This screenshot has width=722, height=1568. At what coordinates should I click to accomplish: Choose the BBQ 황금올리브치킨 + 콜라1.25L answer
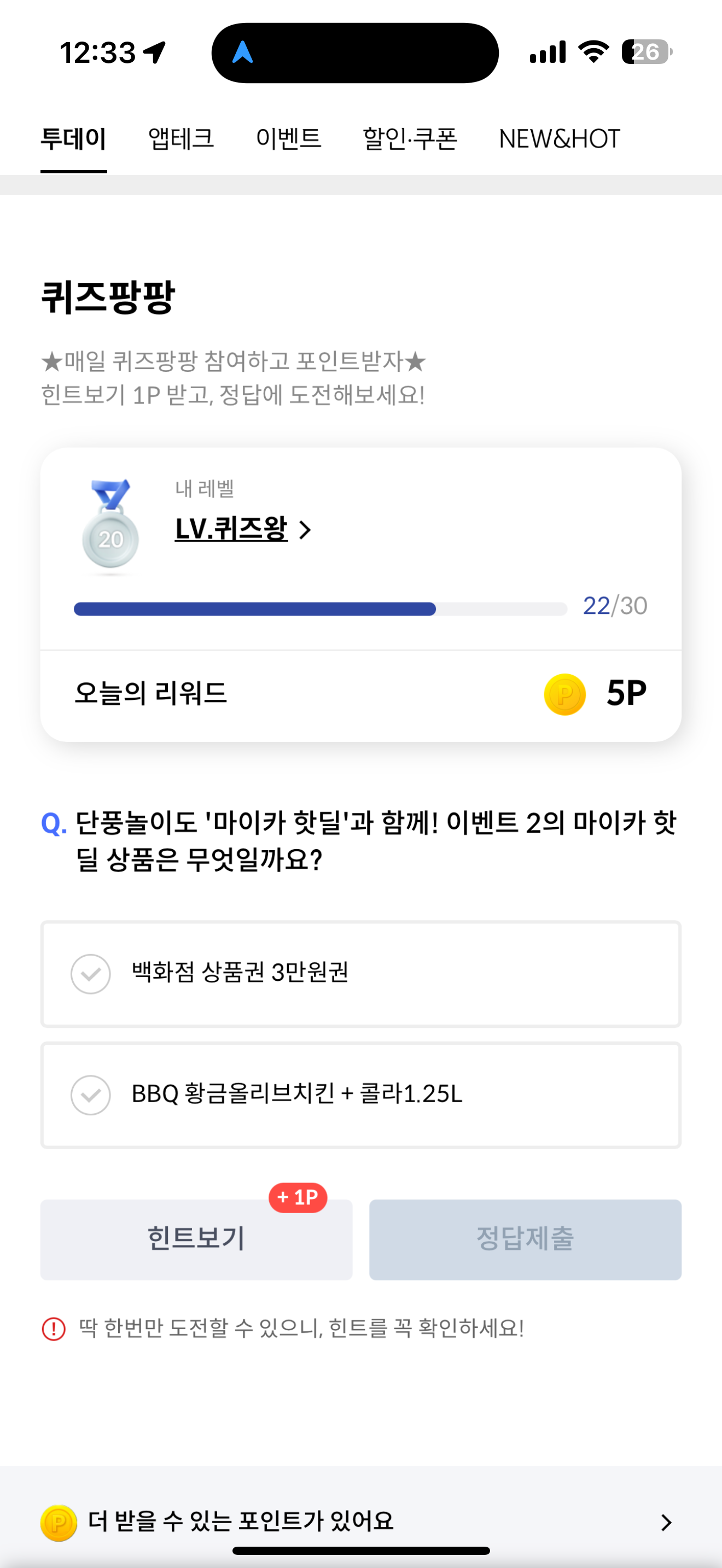point(360,1095)
